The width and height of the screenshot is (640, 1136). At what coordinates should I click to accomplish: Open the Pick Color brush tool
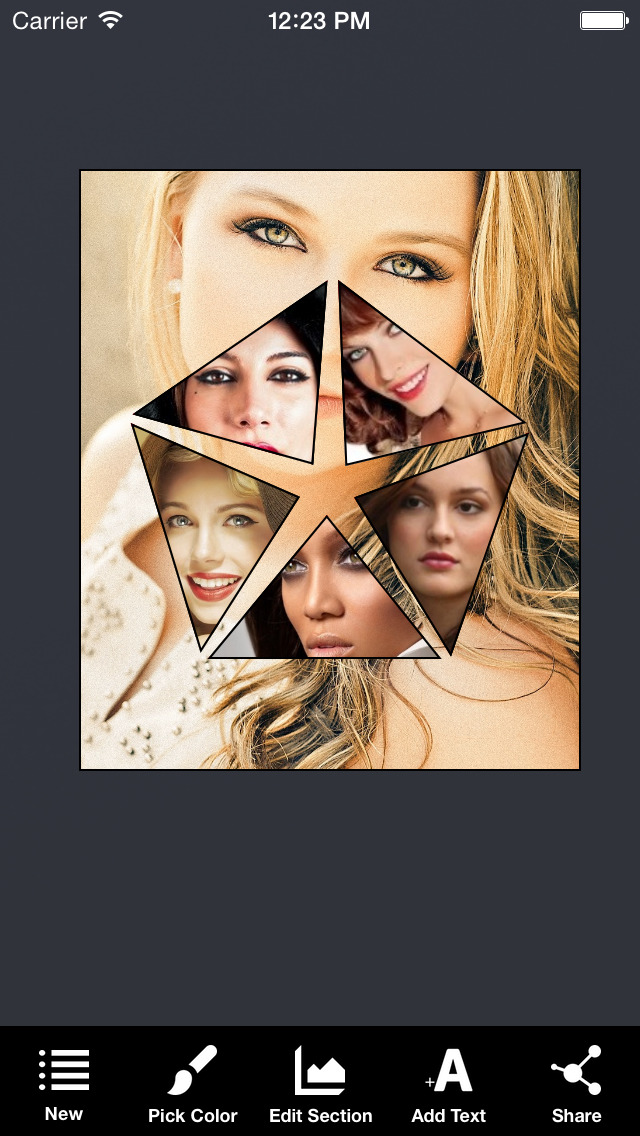(x=192, y=1082)
